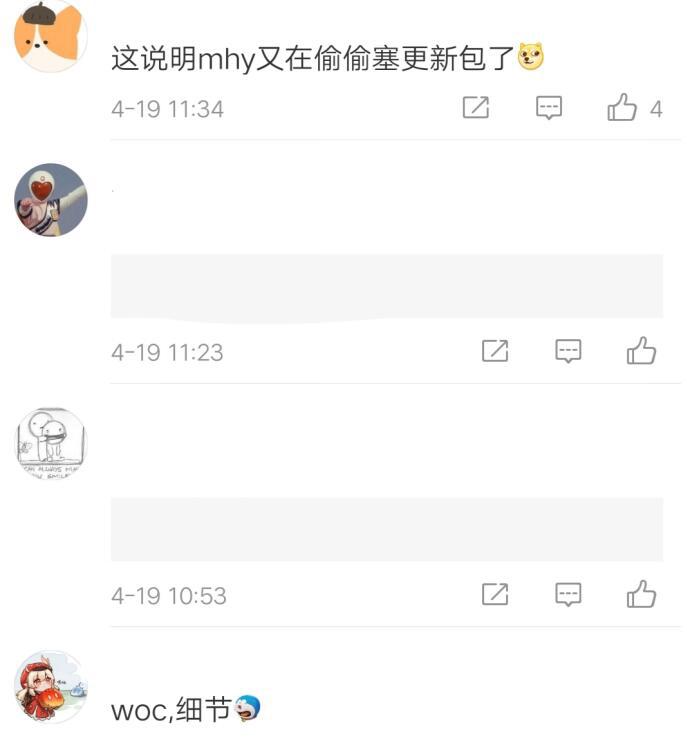Open the avatar of the 'woc,细节' commenter
687x741 pixels.
click(51, 687)
